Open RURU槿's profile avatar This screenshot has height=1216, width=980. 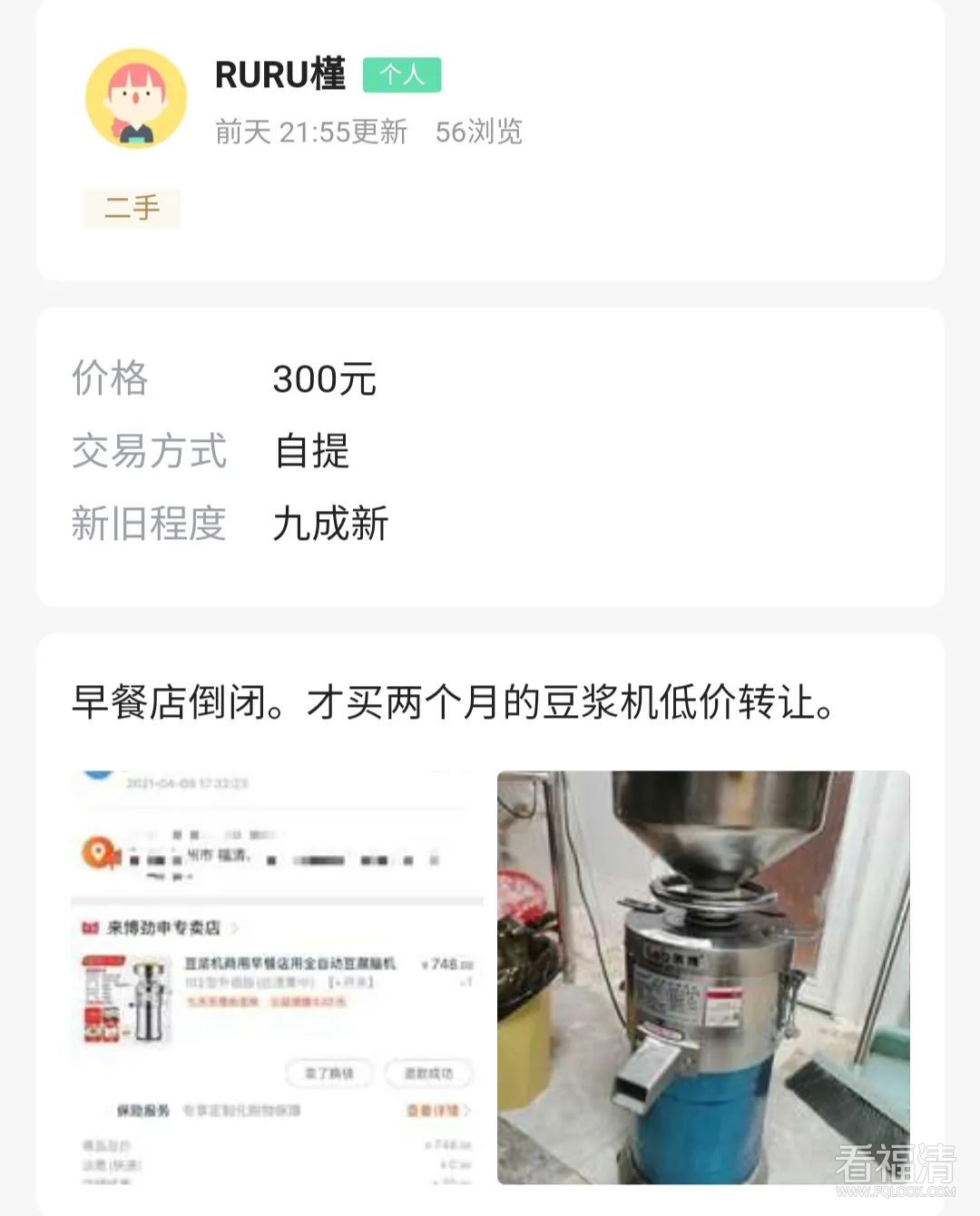coord(136,99)
